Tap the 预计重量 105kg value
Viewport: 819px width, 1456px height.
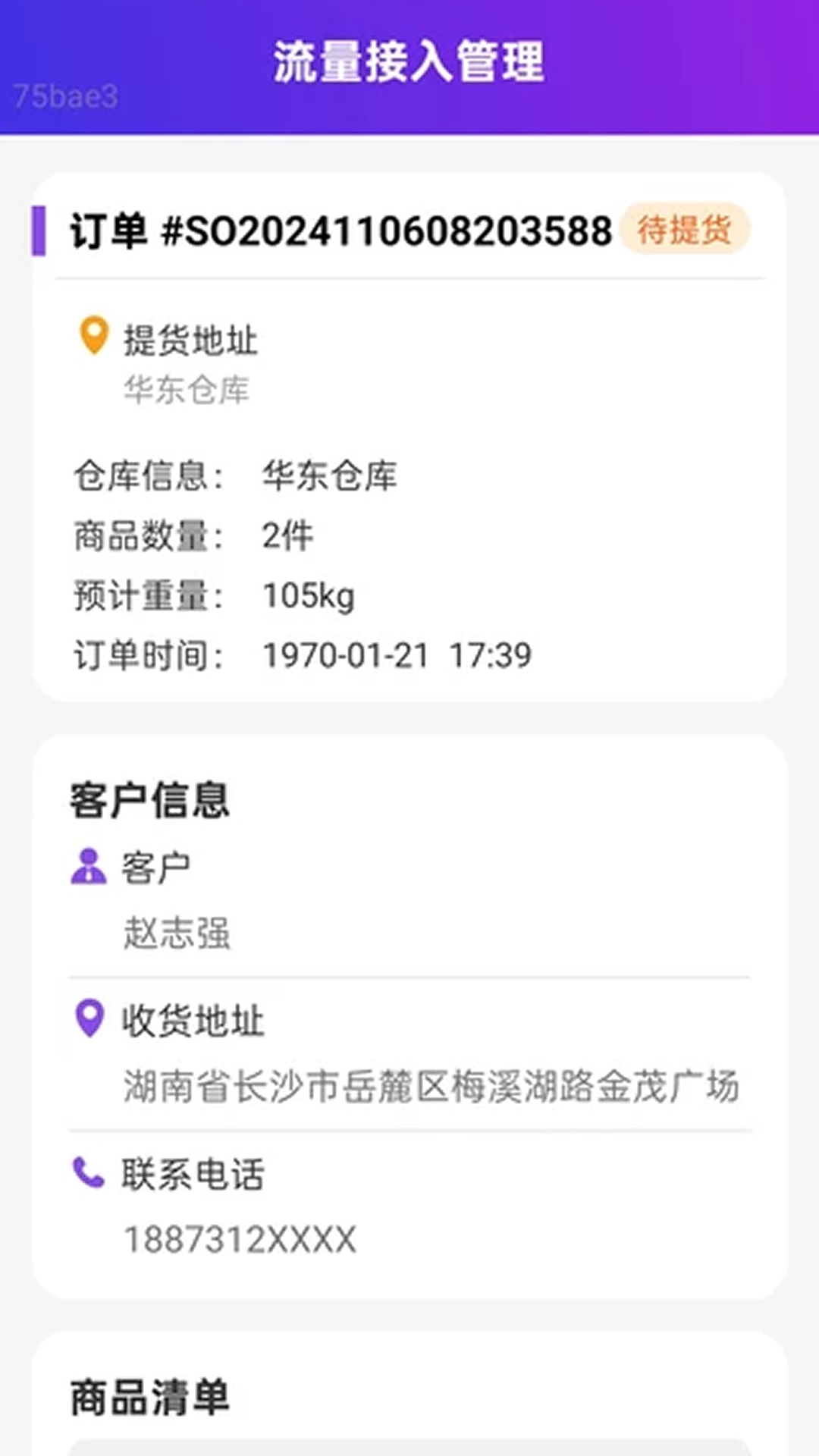tap(308, 595)
